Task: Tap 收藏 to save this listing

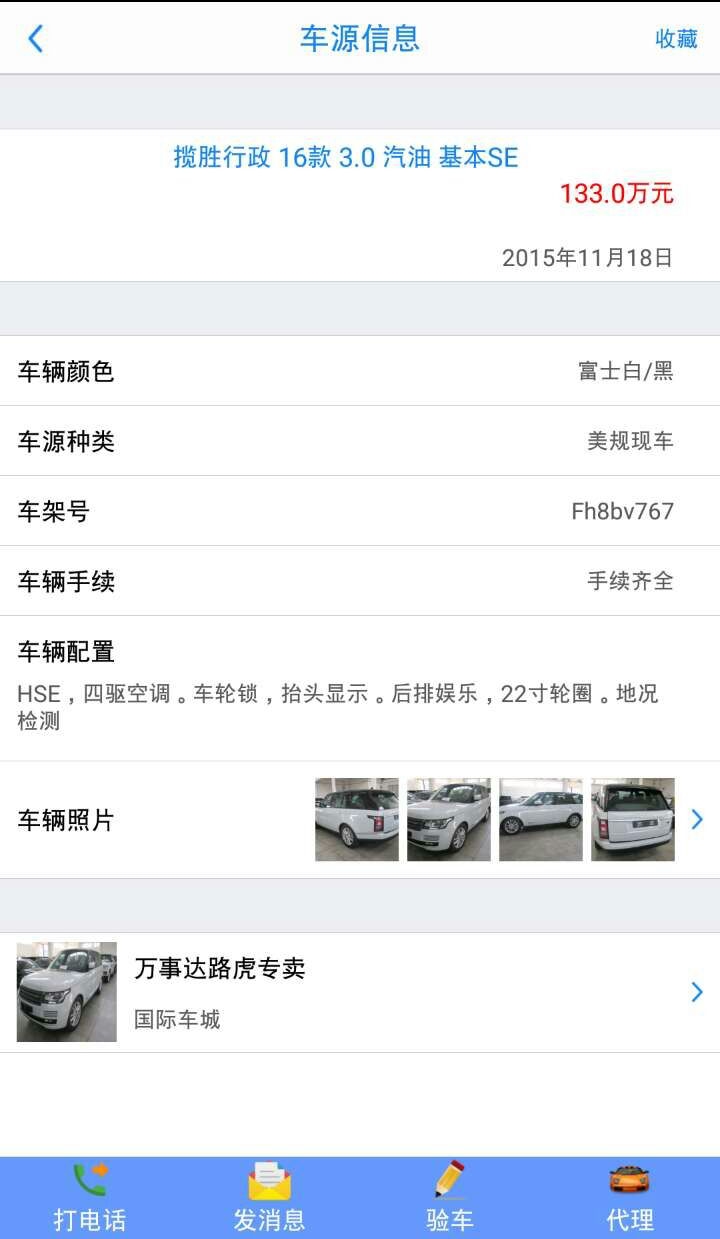Action: click(676, 39)
